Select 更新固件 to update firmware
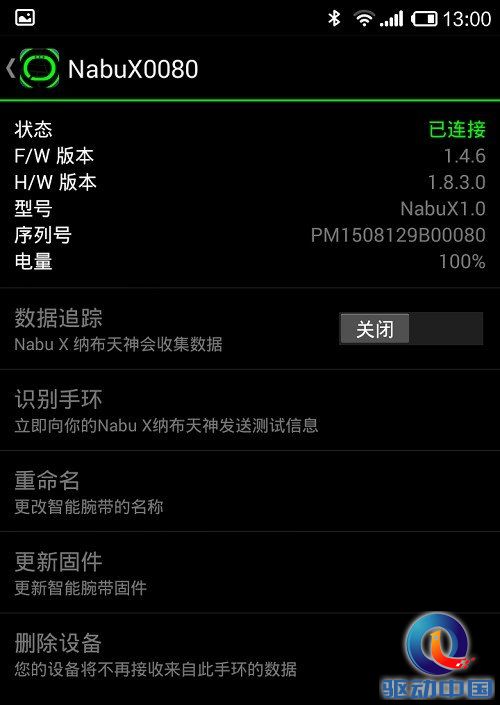This screenshot has height=705, width=500. [250, 572]
